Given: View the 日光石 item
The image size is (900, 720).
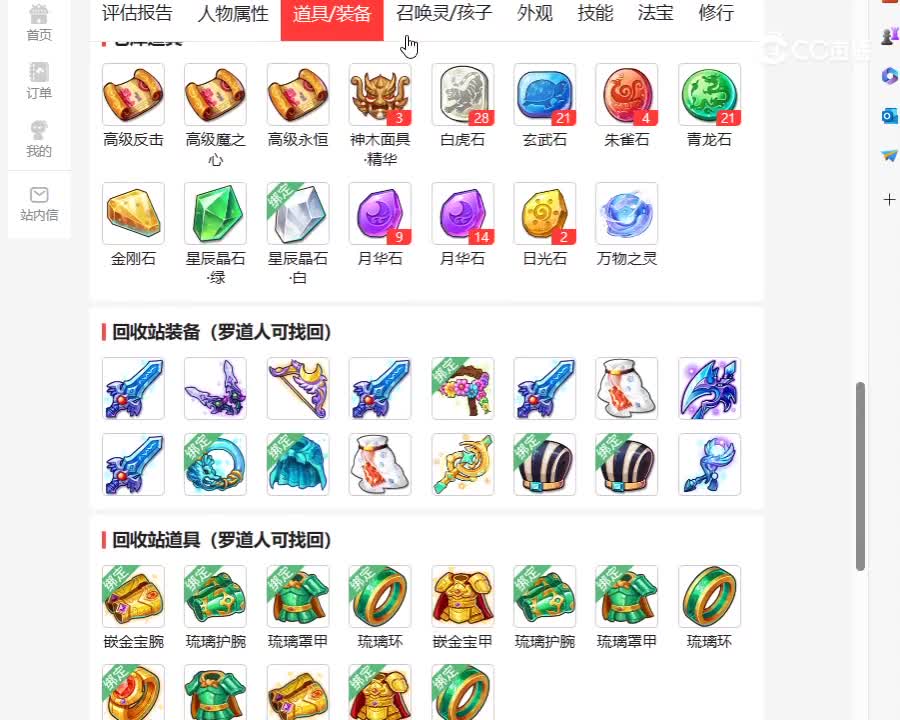Looking at the screenshot, I should coord(544,213).
